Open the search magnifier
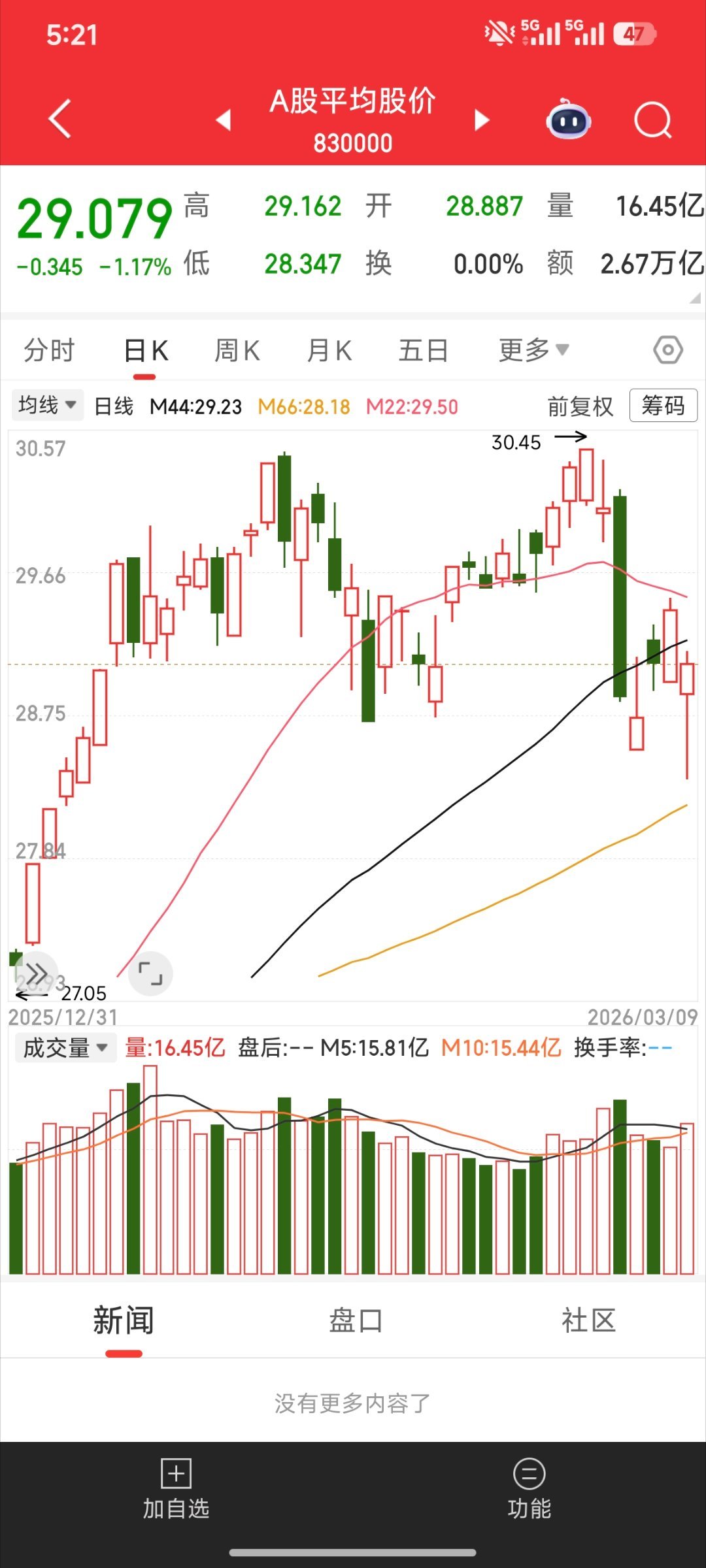This screenshot has width=706, height=1568. (653, 120)
